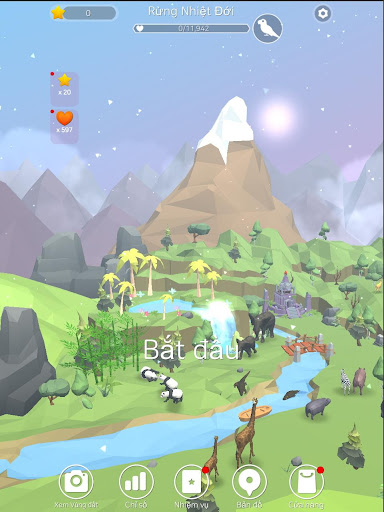Collect the x 20 stars reward

click(x=64, y=89)
